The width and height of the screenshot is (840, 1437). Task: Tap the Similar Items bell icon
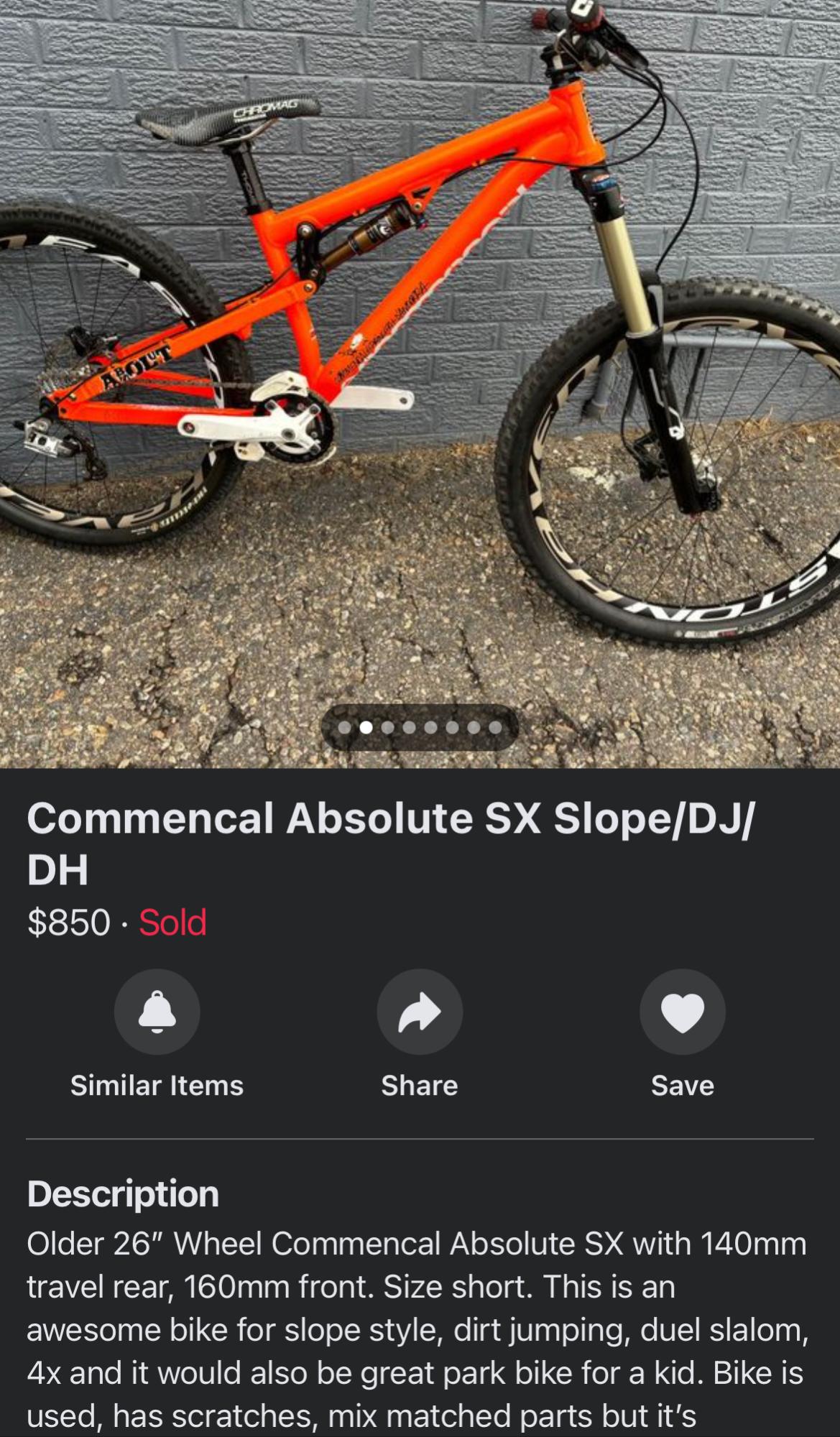[157, 1012]
